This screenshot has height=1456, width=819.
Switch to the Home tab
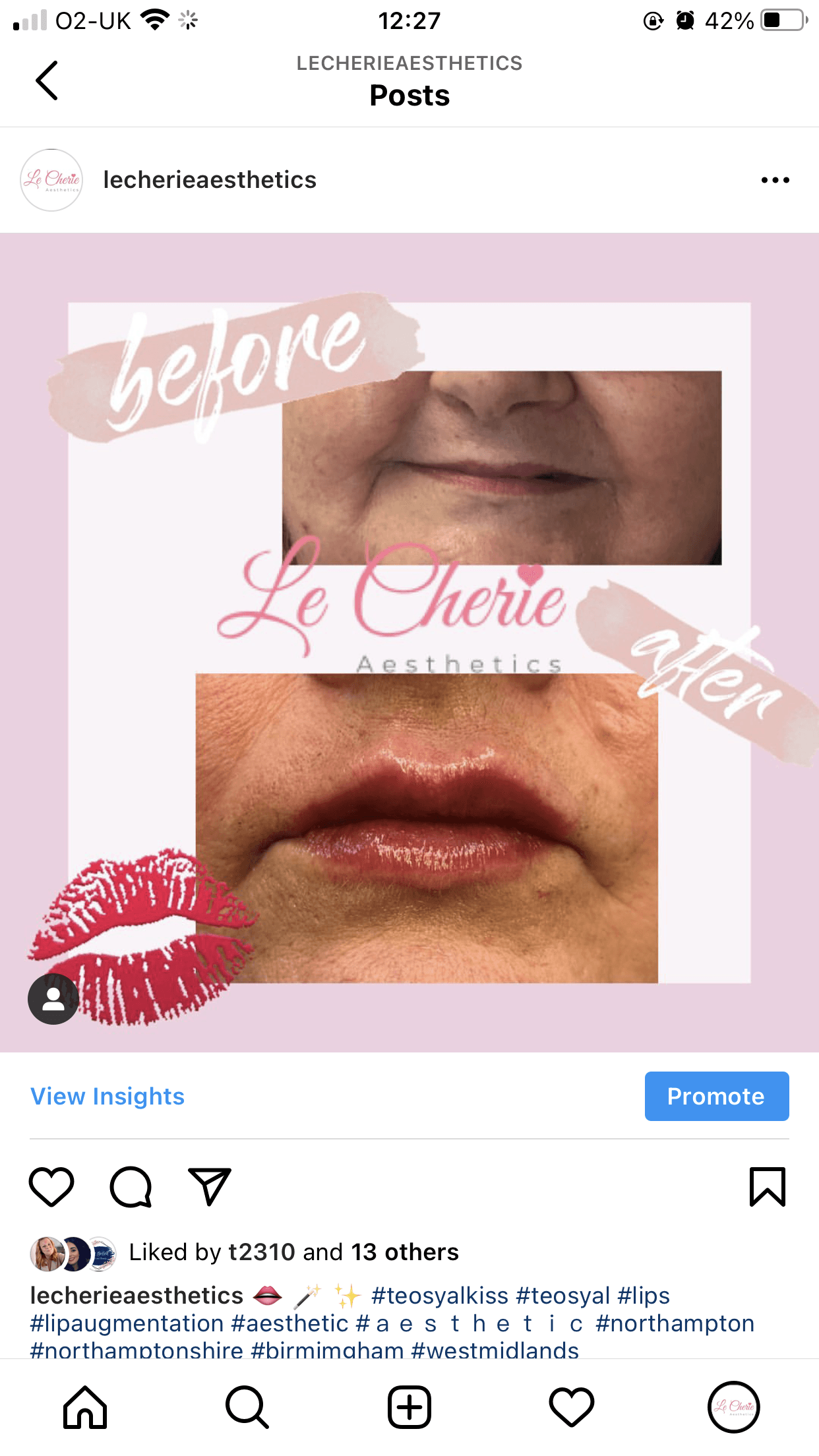point(85,1407)
